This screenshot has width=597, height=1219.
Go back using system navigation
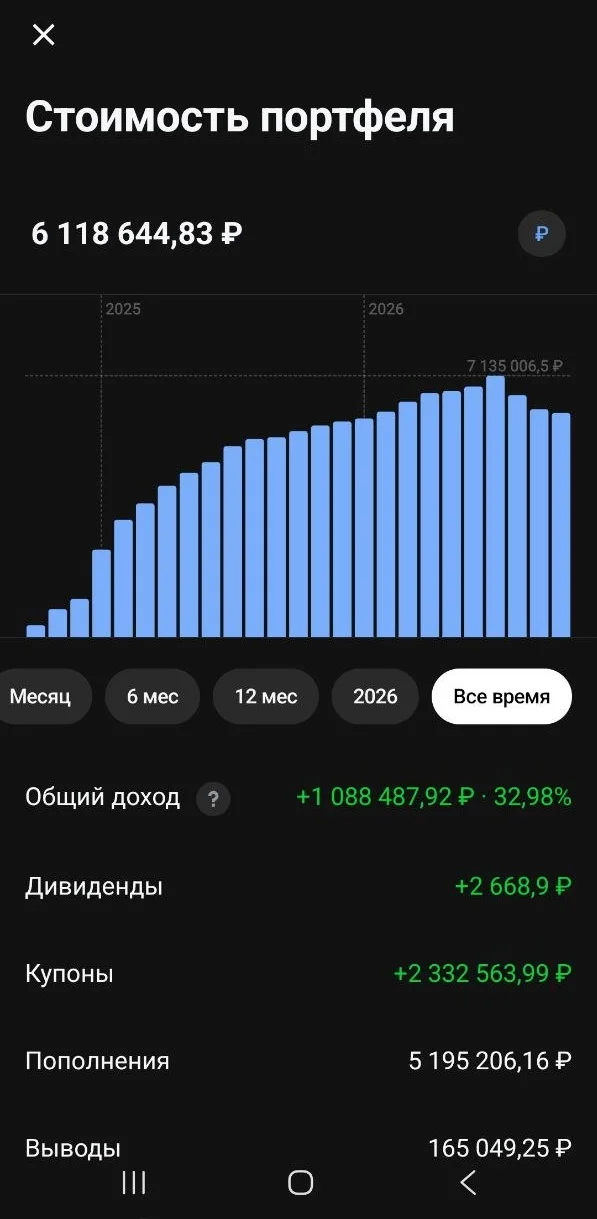tap(468, 1183)
